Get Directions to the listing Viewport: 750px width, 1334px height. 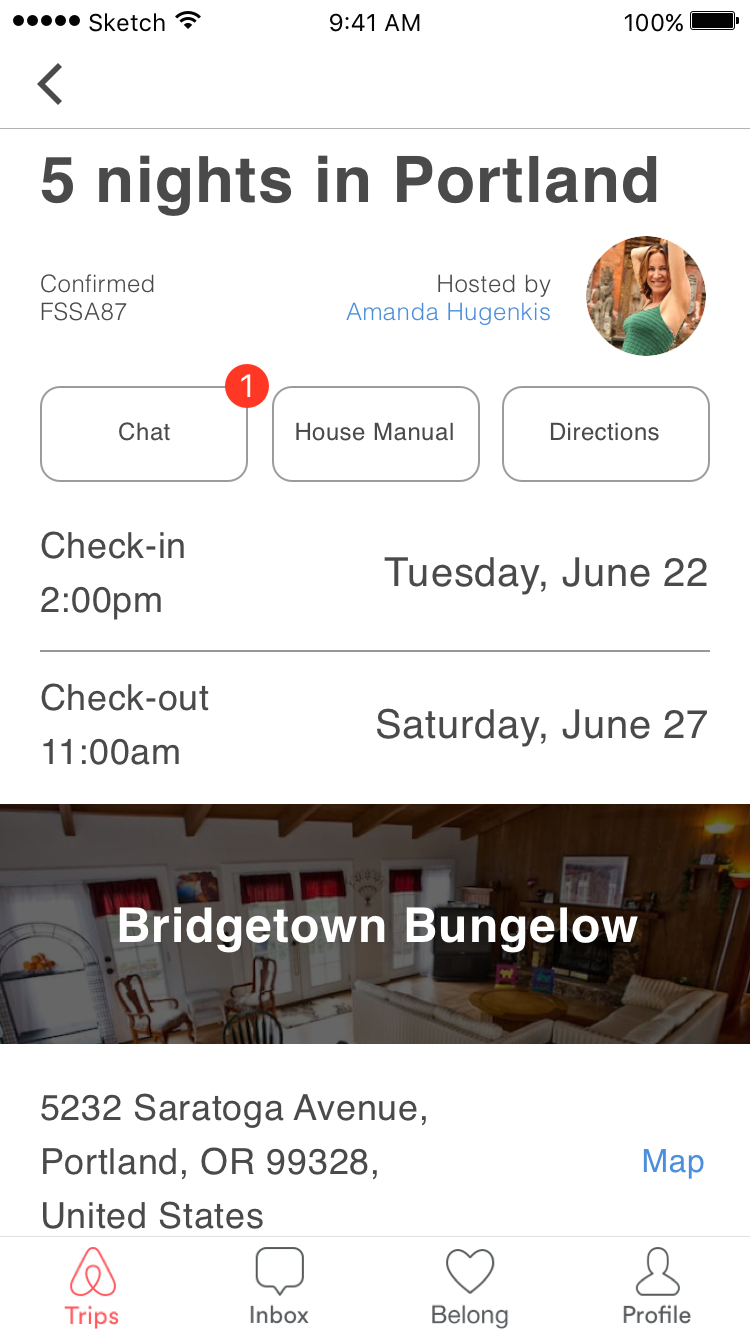605,433
